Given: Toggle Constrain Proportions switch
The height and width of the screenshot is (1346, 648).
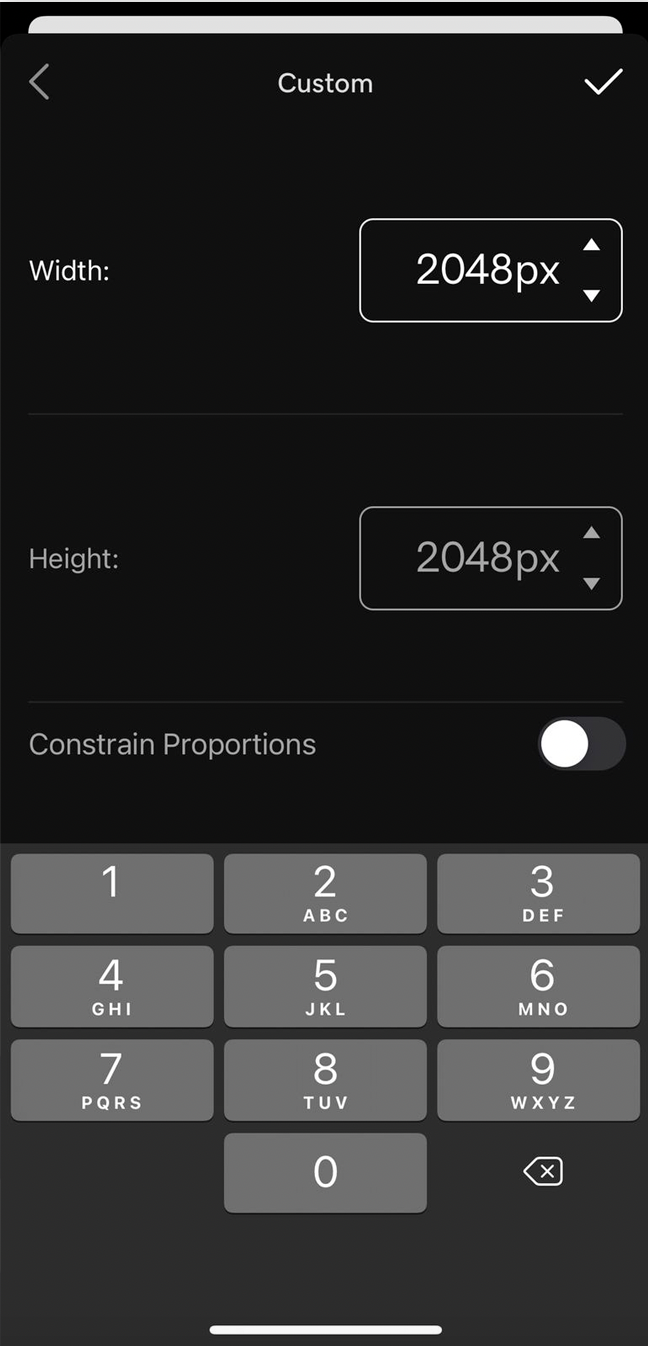Looking at the screenshot, I should pos(582,745).
